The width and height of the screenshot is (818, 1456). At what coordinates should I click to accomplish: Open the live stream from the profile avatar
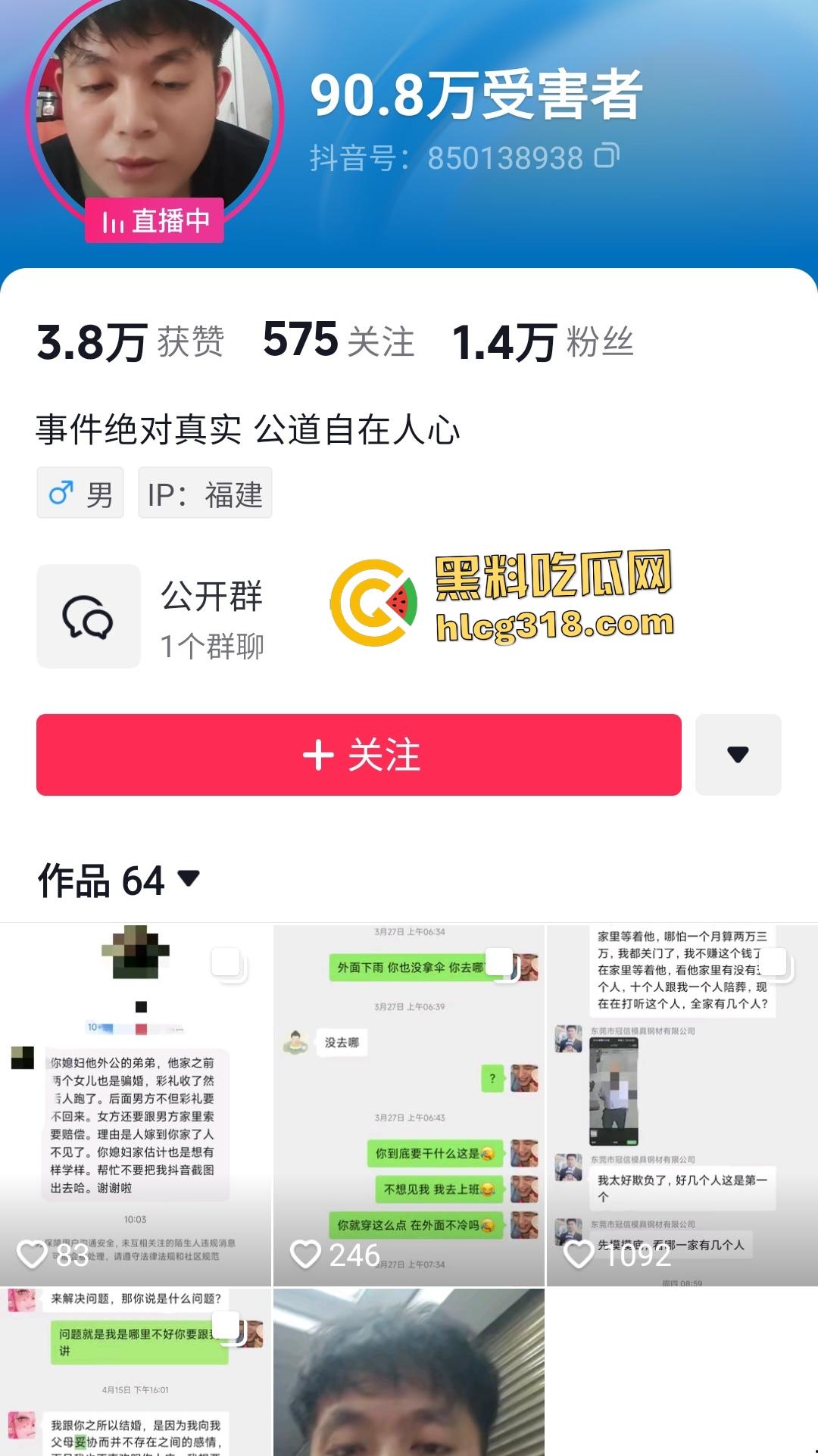point(155,114)
